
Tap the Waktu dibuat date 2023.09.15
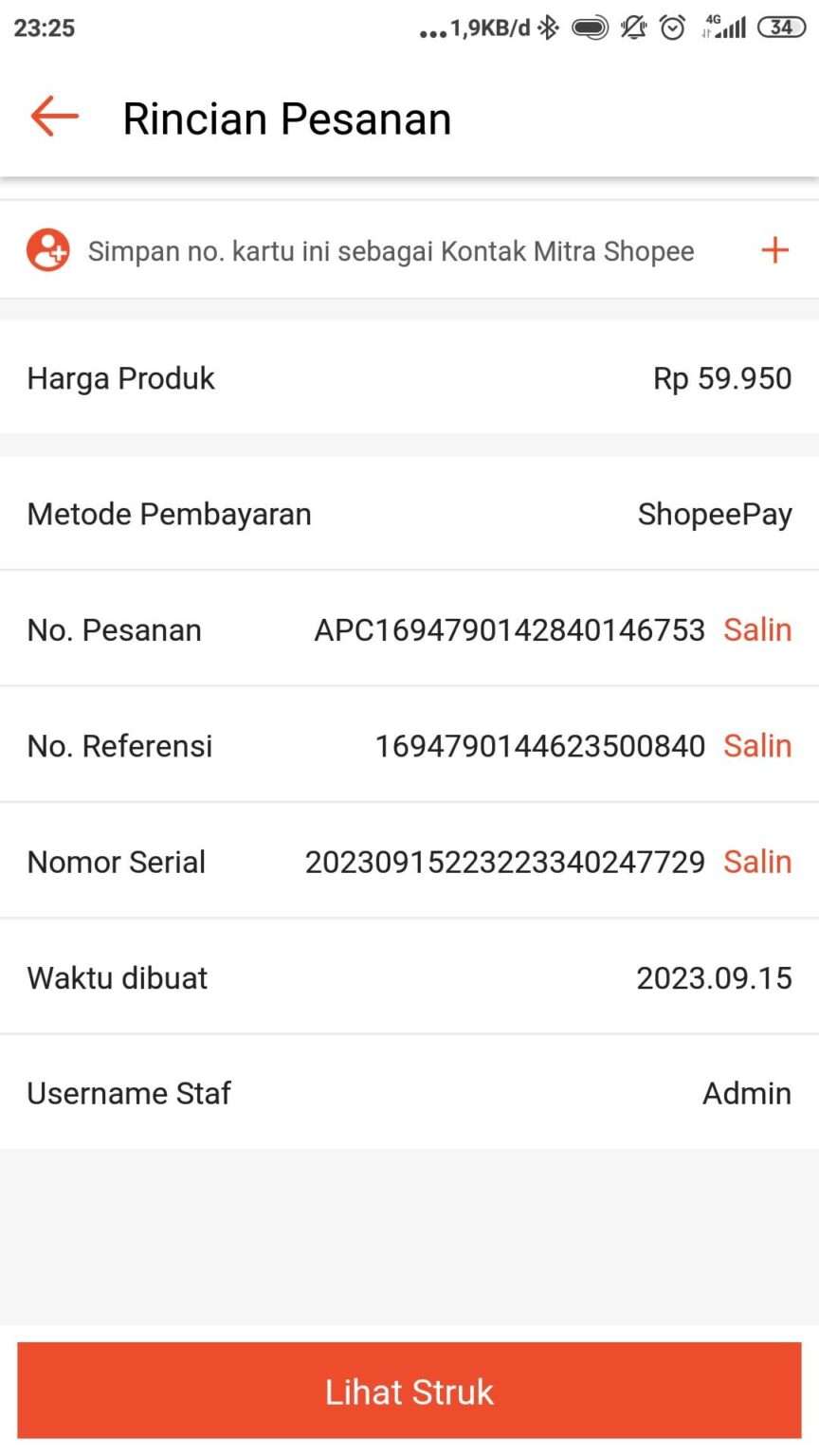(x=714, y=976)
